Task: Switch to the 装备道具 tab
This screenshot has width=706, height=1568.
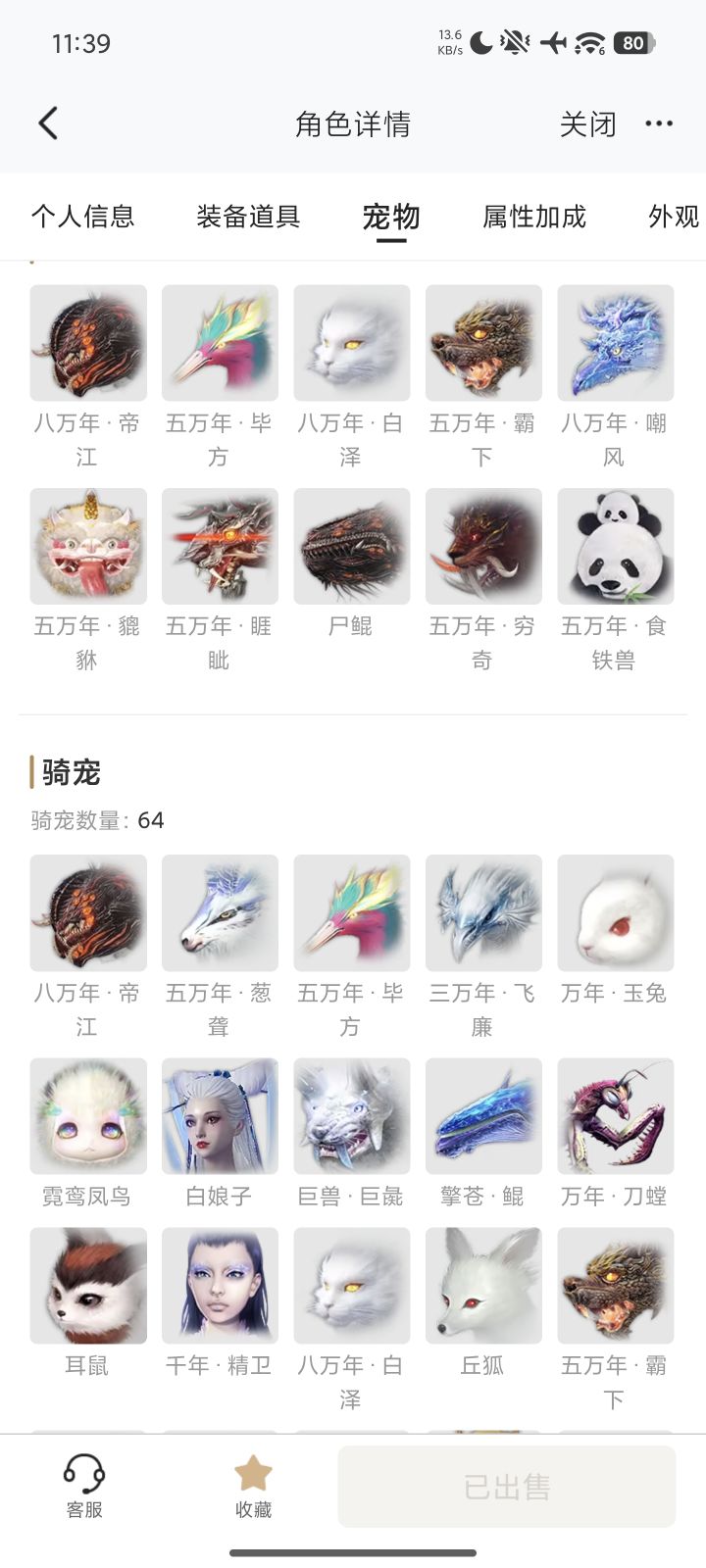Action: pos(248,217)
